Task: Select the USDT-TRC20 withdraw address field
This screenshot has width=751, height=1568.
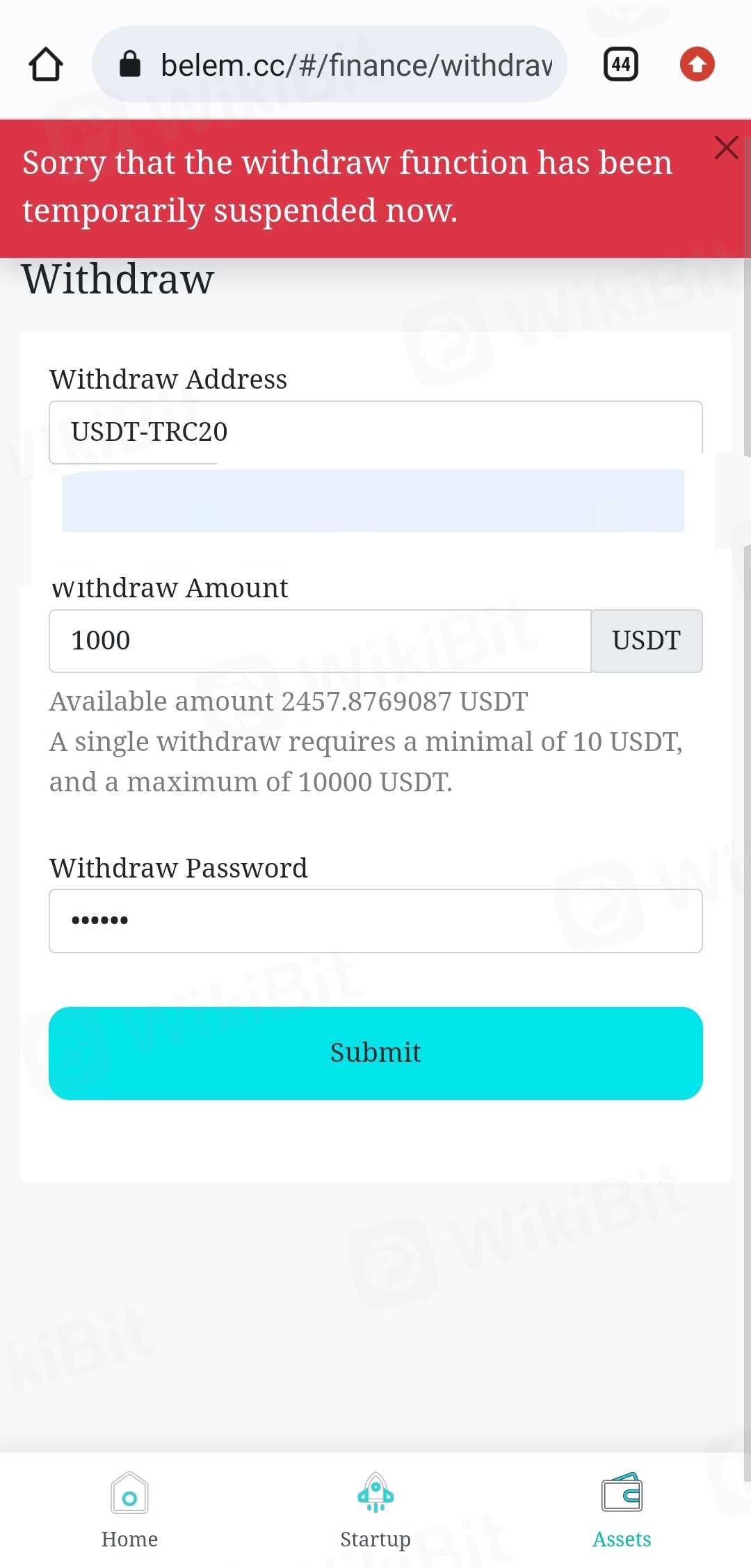Action: pyautogui.click(x=375, y=432)
